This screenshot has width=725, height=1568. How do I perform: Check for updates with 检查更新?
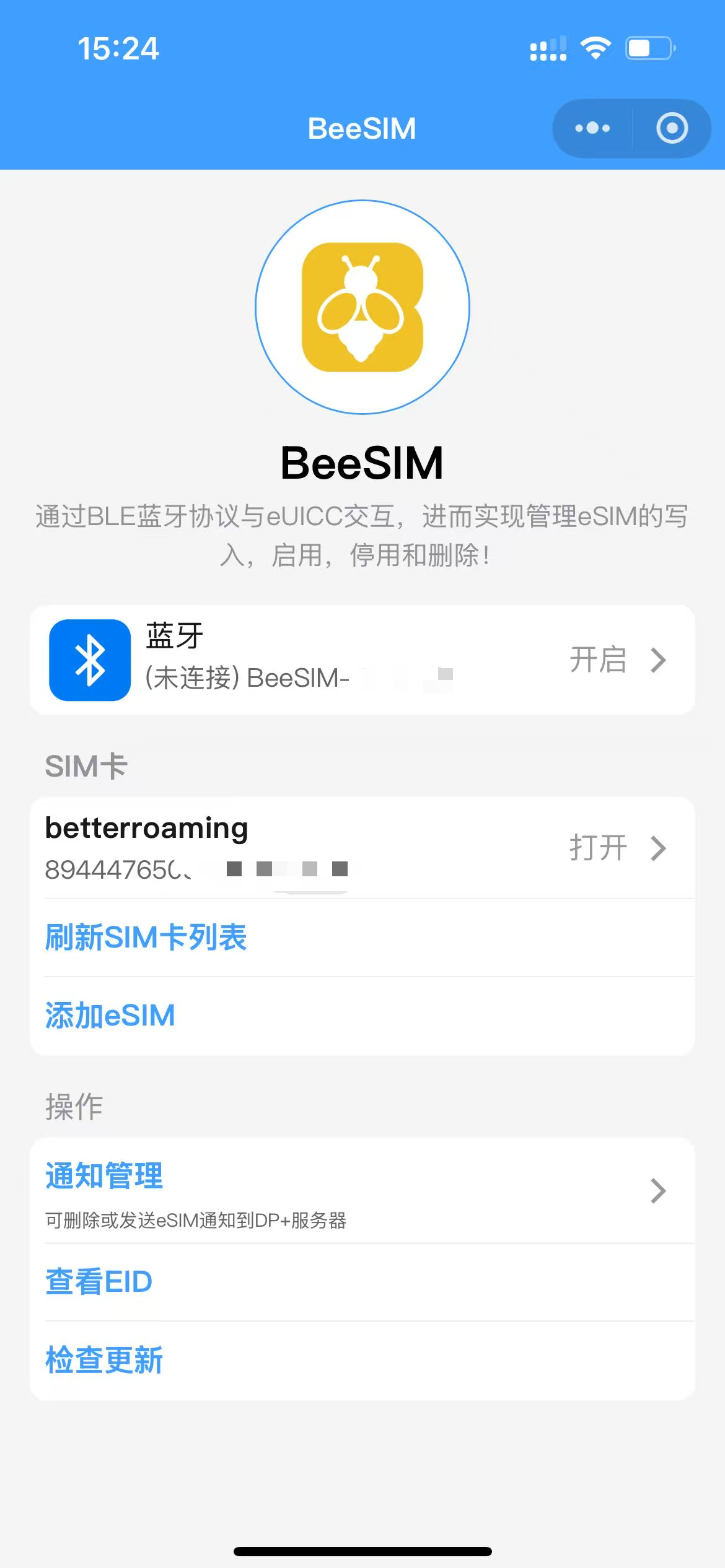[x=104, y=1359]
